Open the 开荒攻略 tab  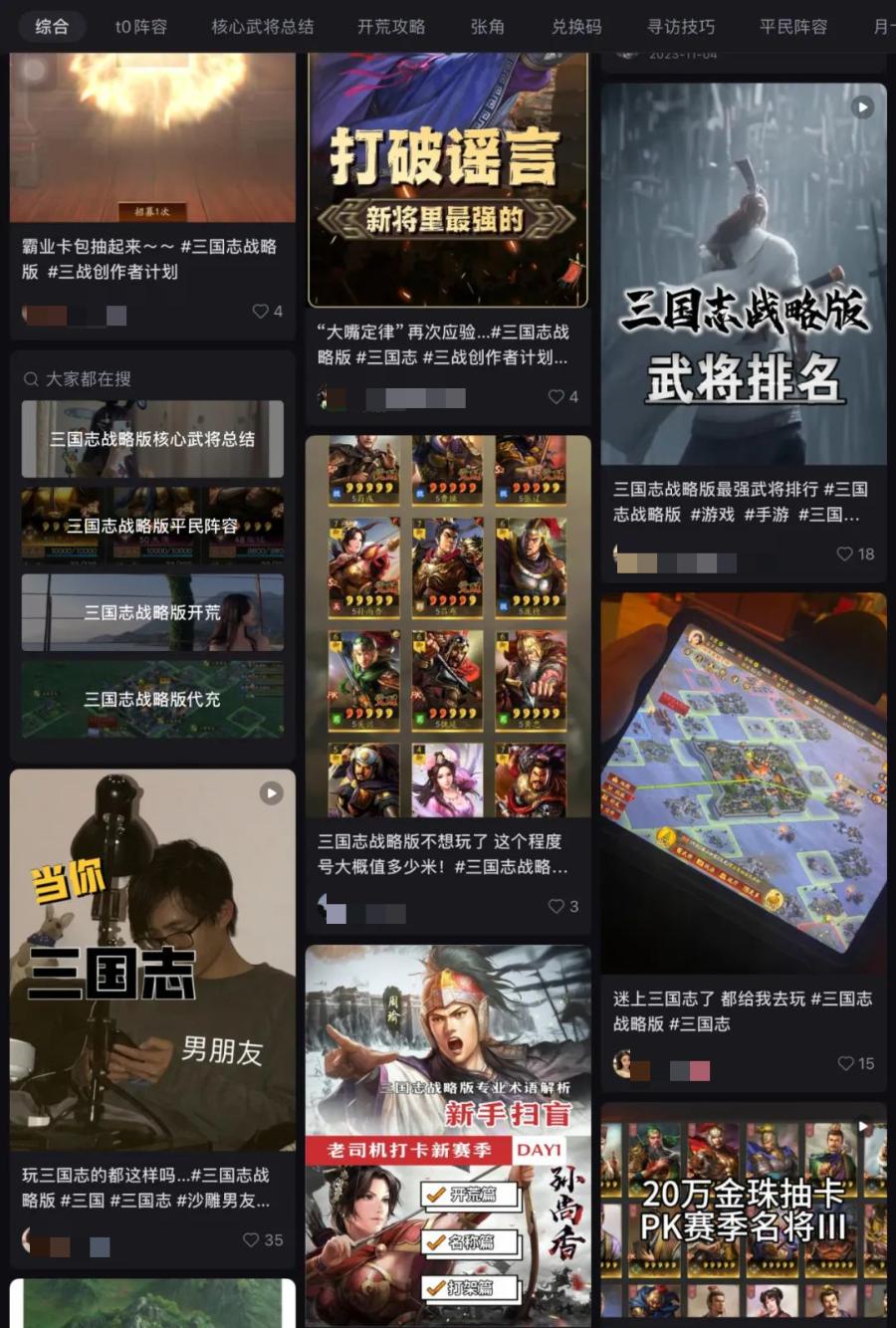coord(391,27)
